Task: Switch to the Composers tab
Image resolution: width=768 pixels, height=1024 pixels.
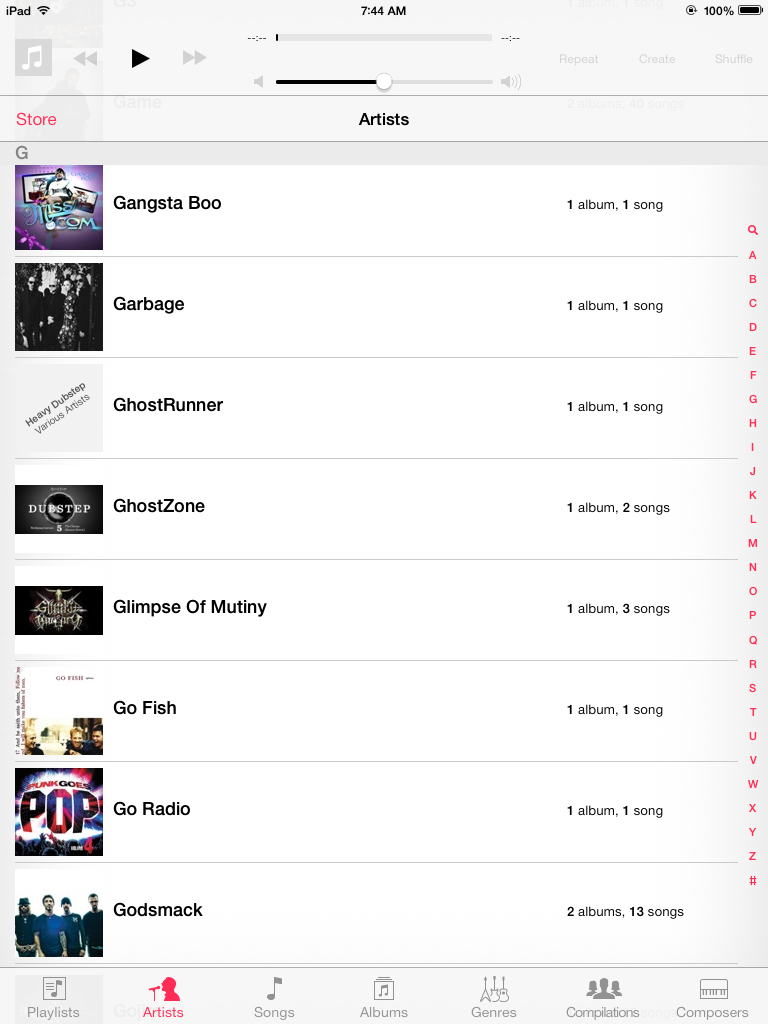Action: tap(712, 997)
